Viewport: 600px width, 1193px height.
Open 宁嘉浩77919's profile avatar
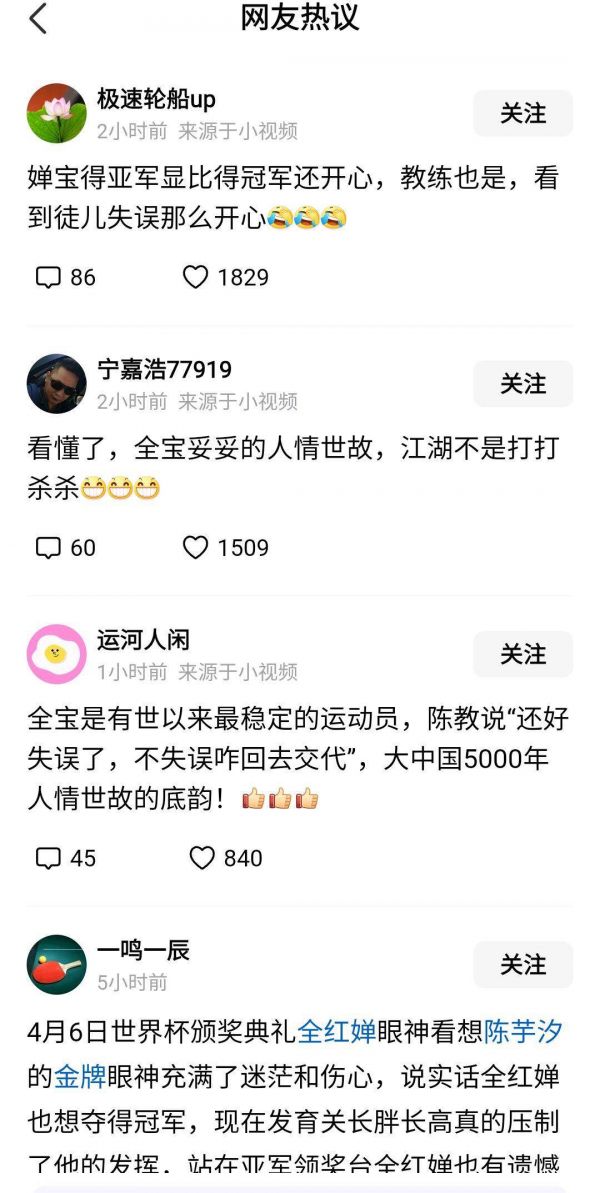(x=57, y=383)
